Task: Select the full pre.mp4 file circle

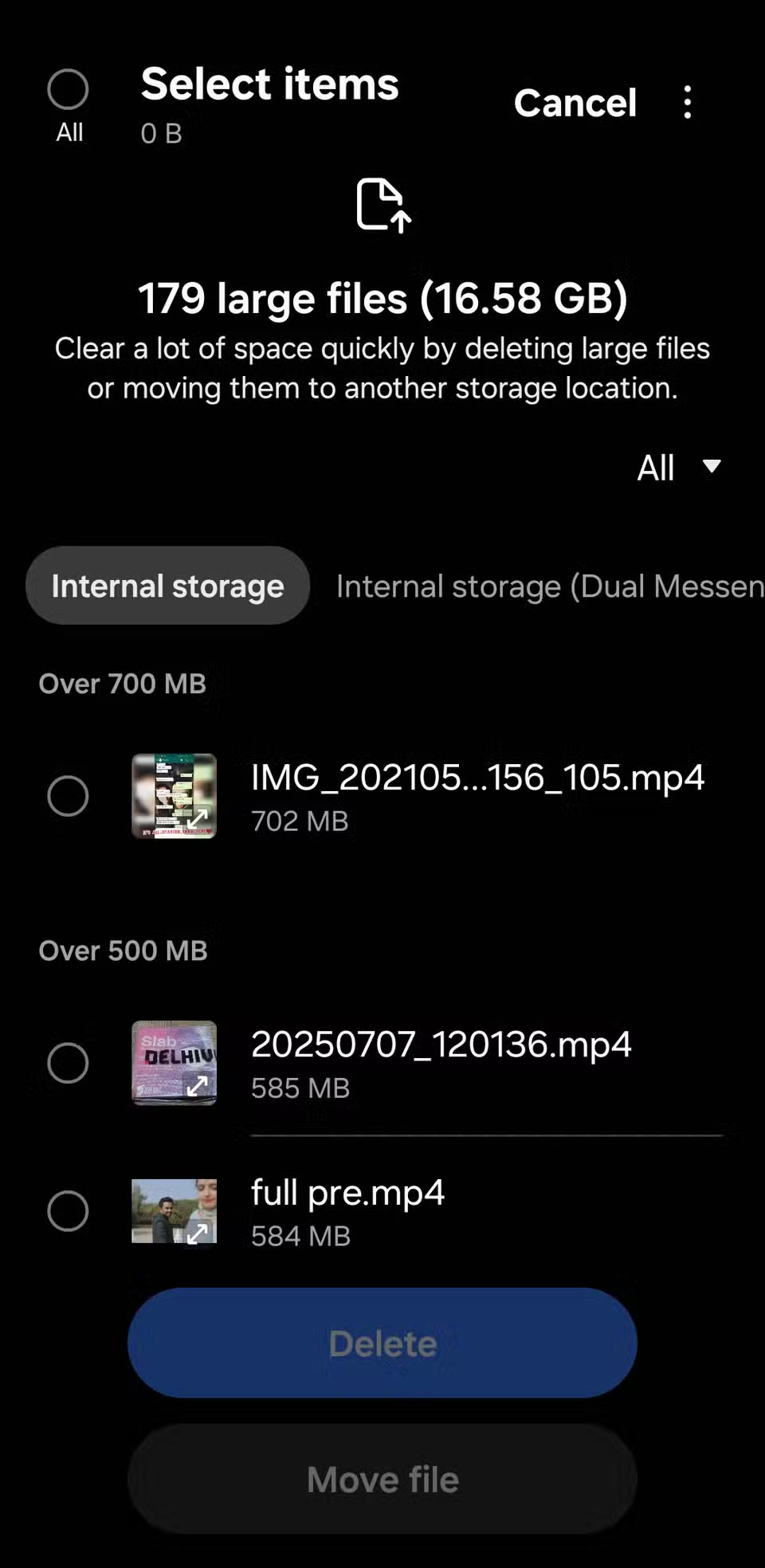Action: coord(68,1212)
